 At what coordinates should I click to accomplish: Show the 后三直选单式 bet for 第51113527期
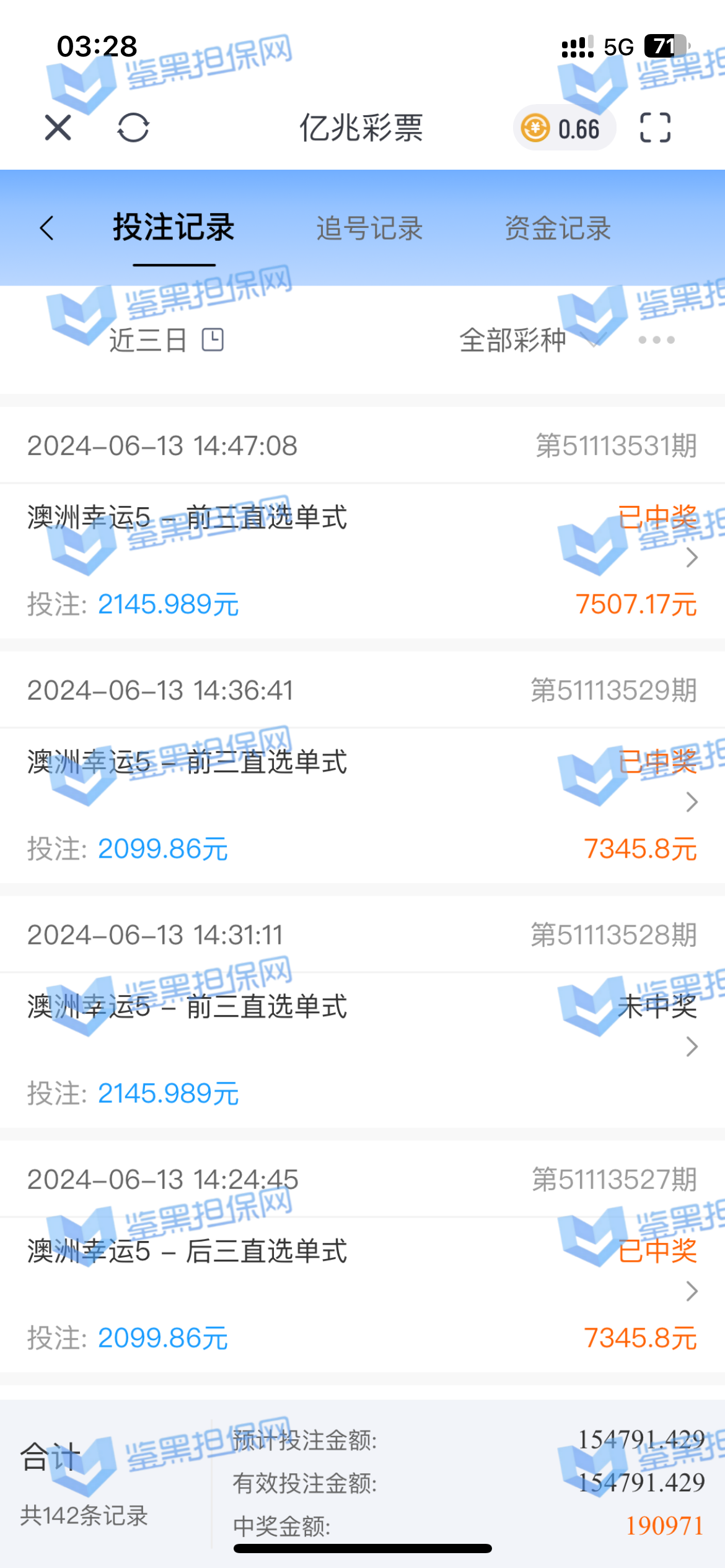[362, 1292]
